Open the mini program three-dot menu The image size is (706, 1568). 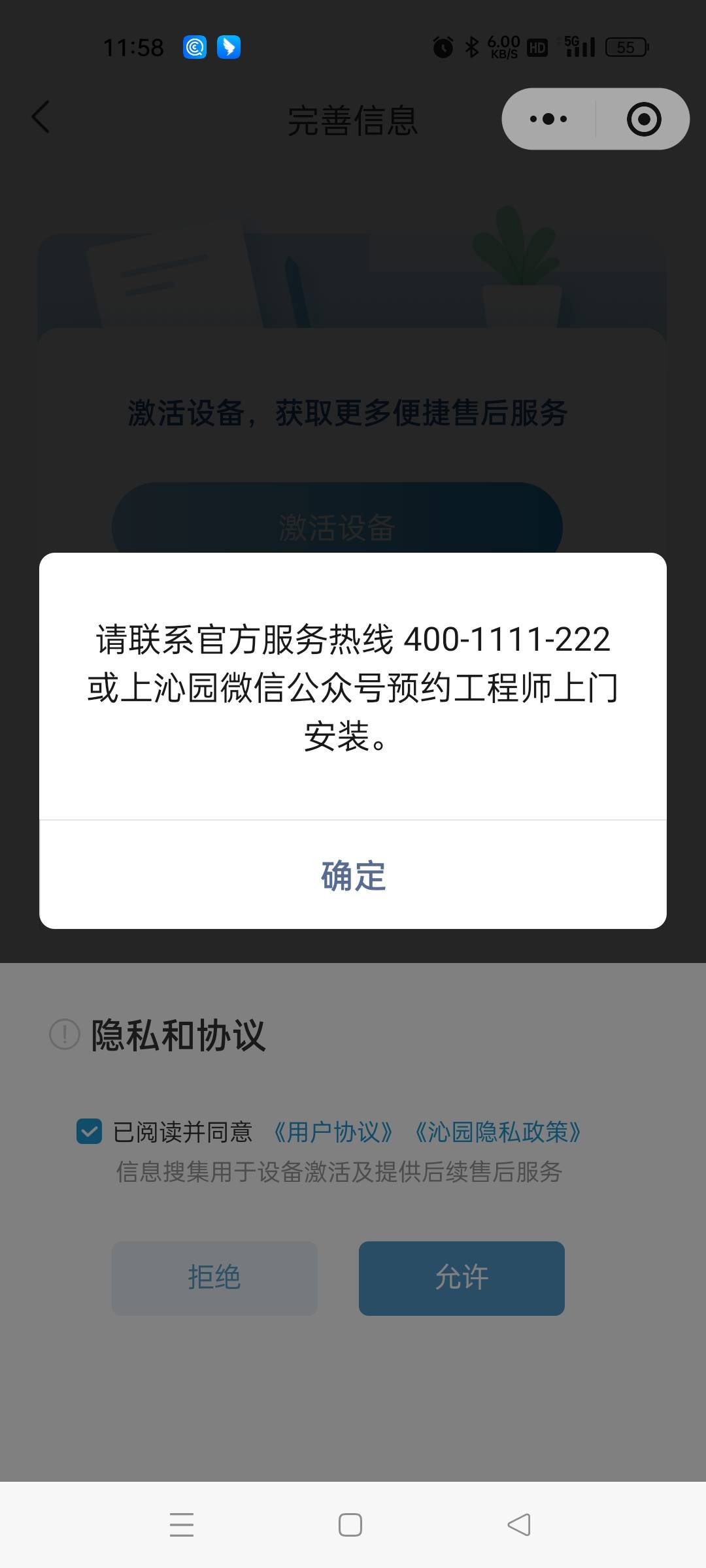(548, 119)
